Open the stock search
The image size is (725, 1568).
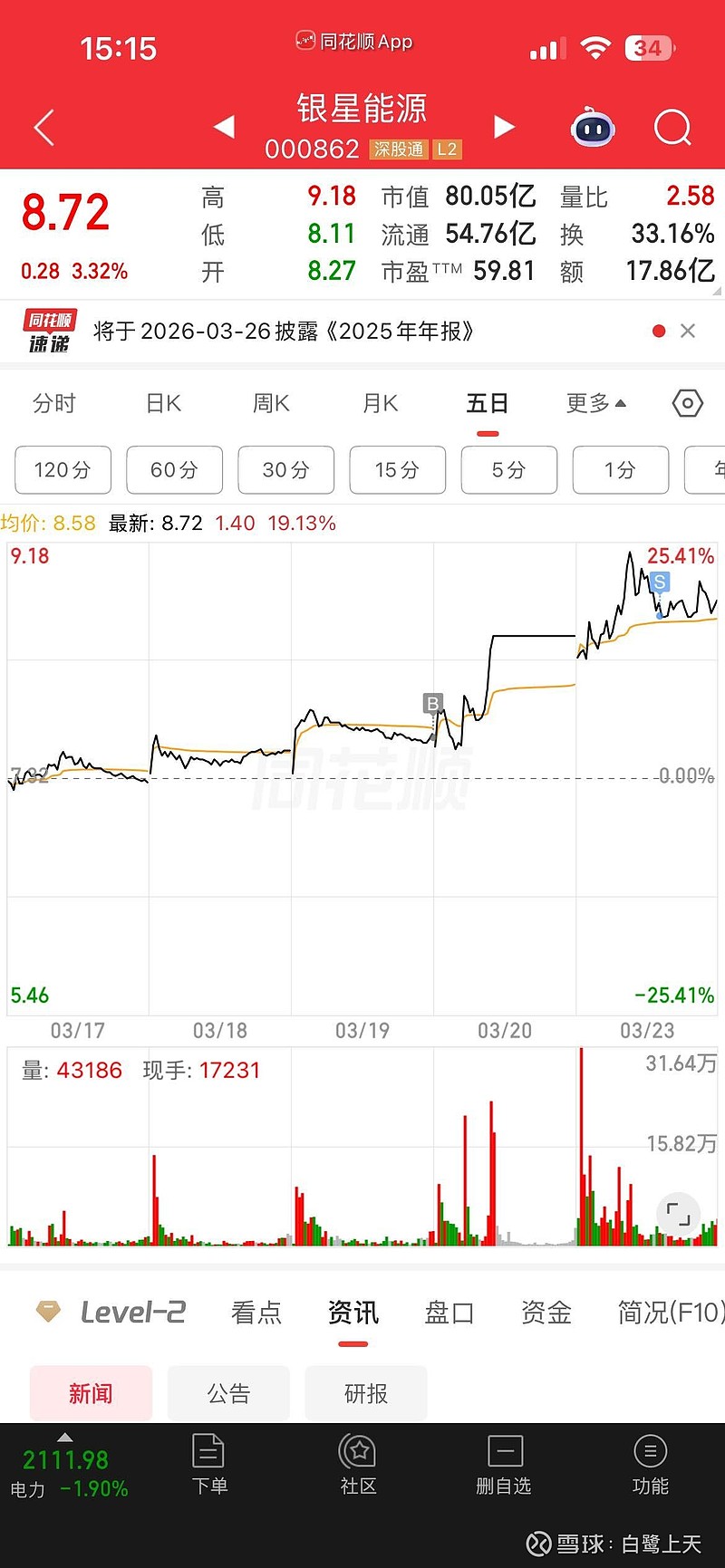672,128
